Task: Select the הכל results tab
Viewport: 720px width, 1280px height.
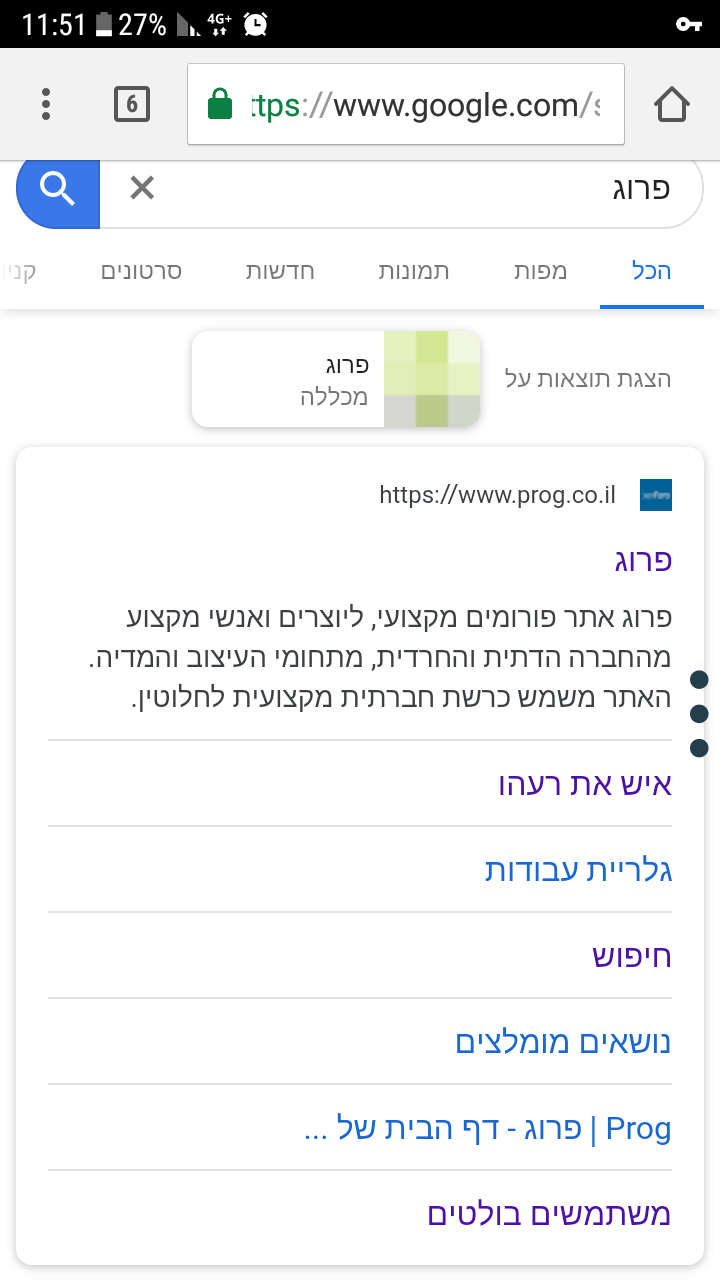Action: tap(651, 271)
